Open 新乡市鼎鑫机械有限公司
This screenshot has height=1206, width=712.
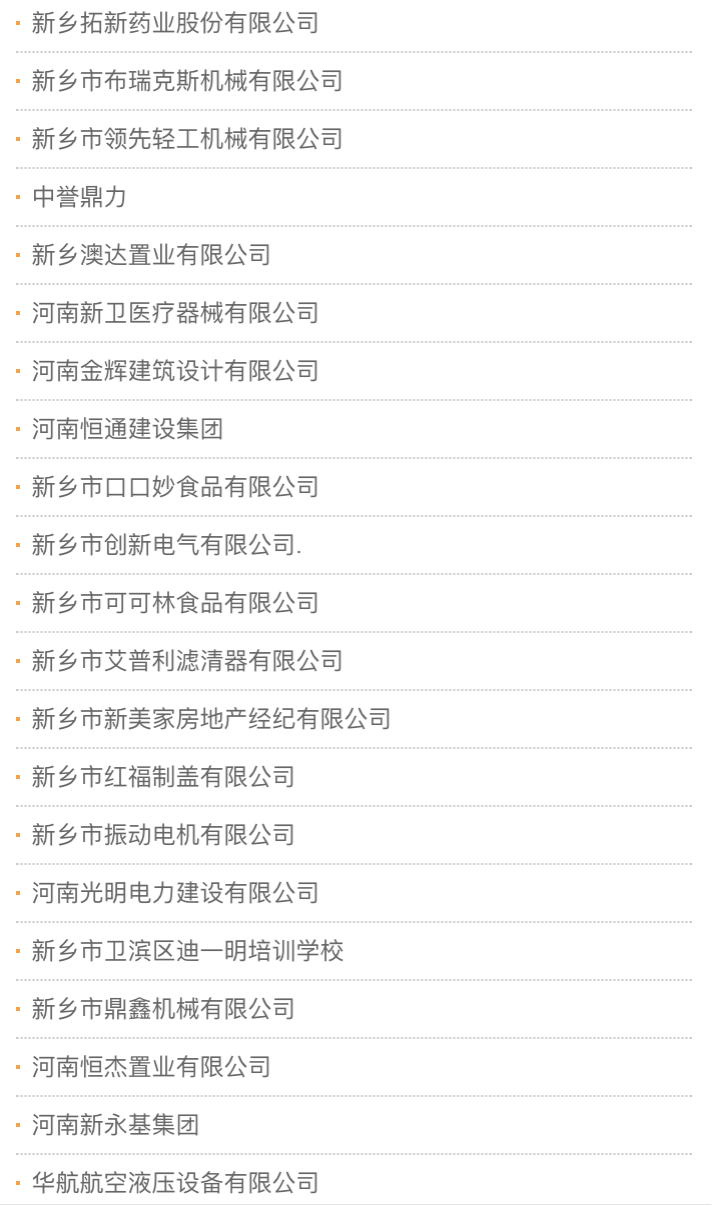click(x=164, y=1009)
